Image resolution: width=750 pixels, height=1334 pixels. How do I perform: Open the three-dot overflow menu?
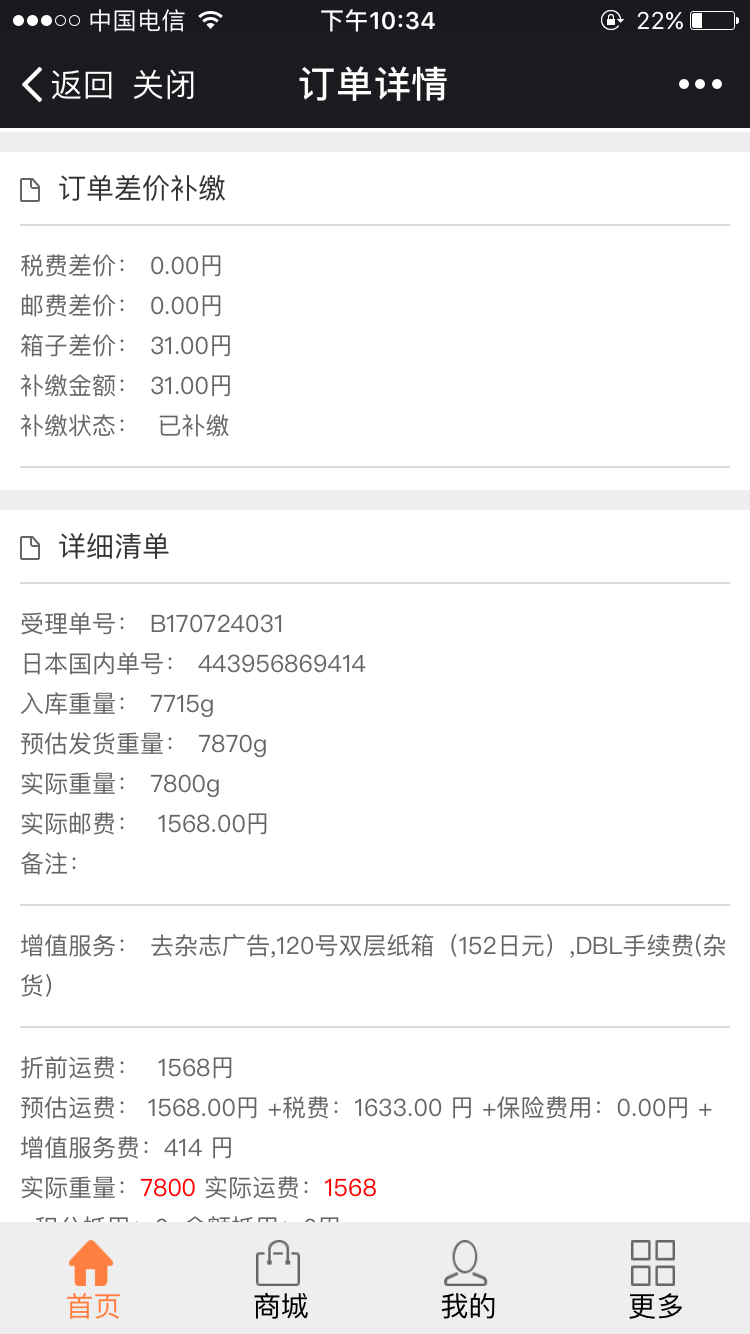click(700, 85)
